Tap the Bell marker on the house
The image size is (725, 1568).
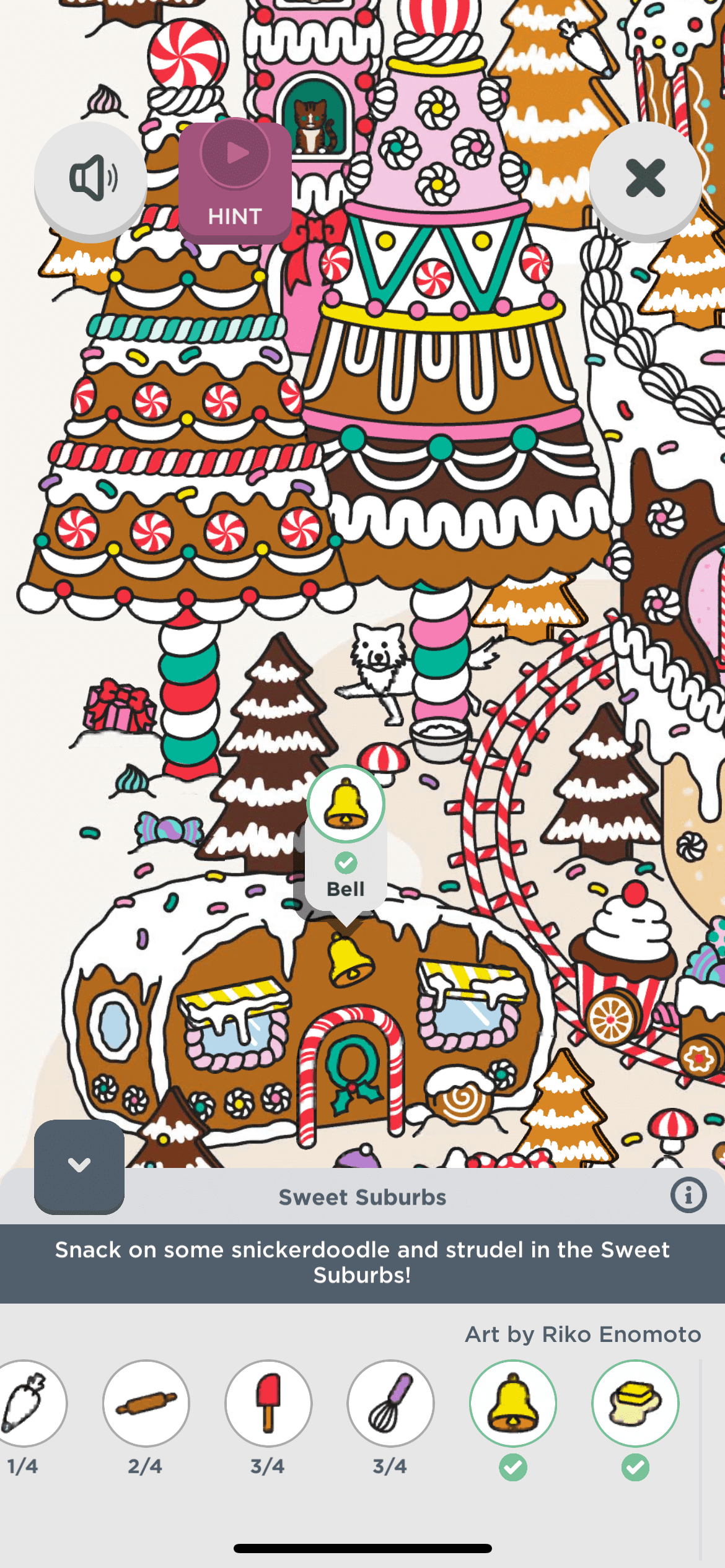[346, 804]
